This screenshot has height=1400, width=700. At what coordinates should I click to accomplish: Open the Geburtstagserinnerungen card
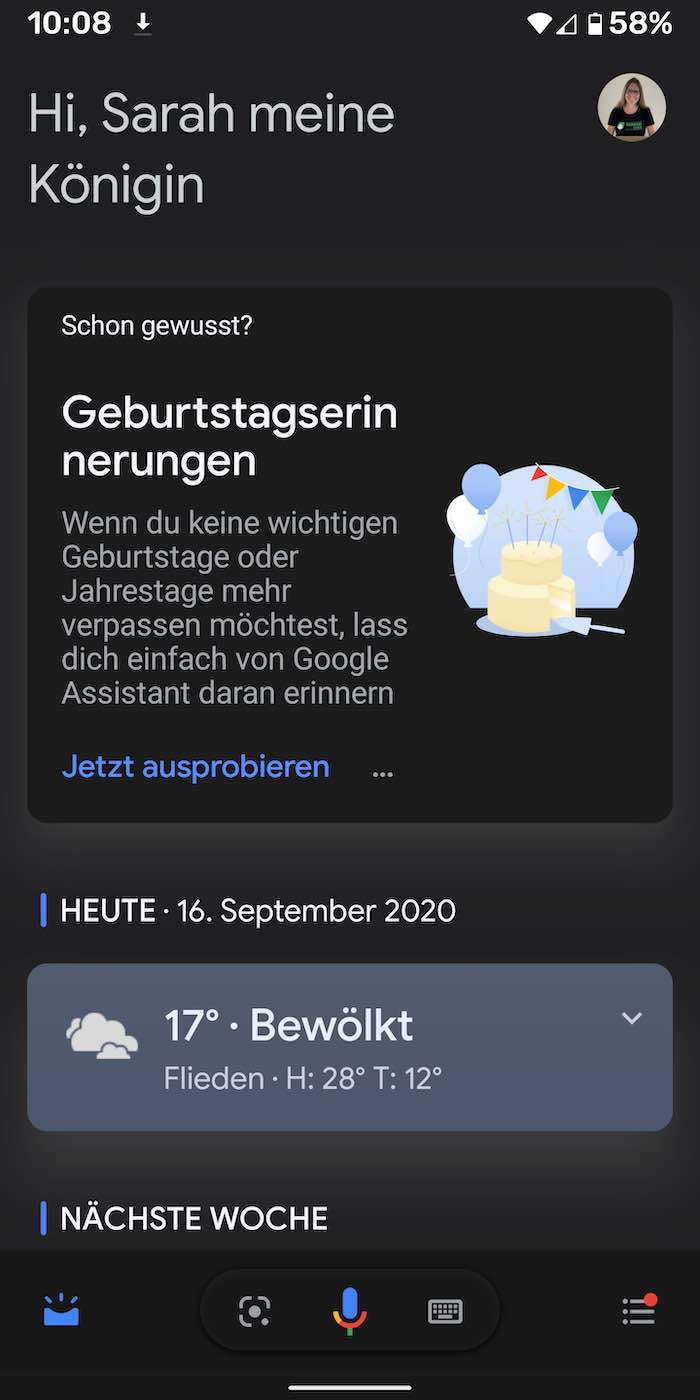pyautogui.click(x=229, y=437)
